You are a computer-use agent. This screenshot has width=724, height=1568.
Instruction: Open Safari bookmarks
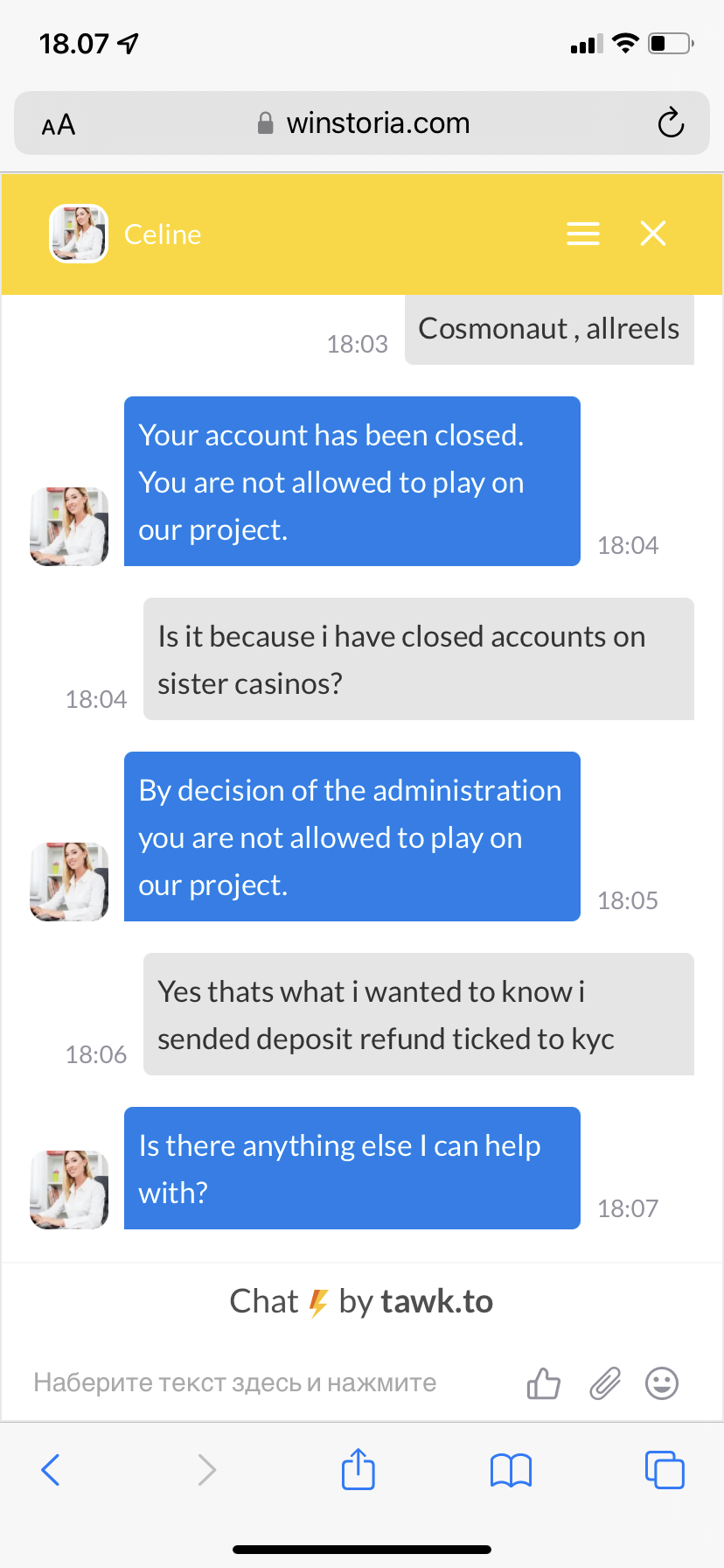[x=511, y=1470]
